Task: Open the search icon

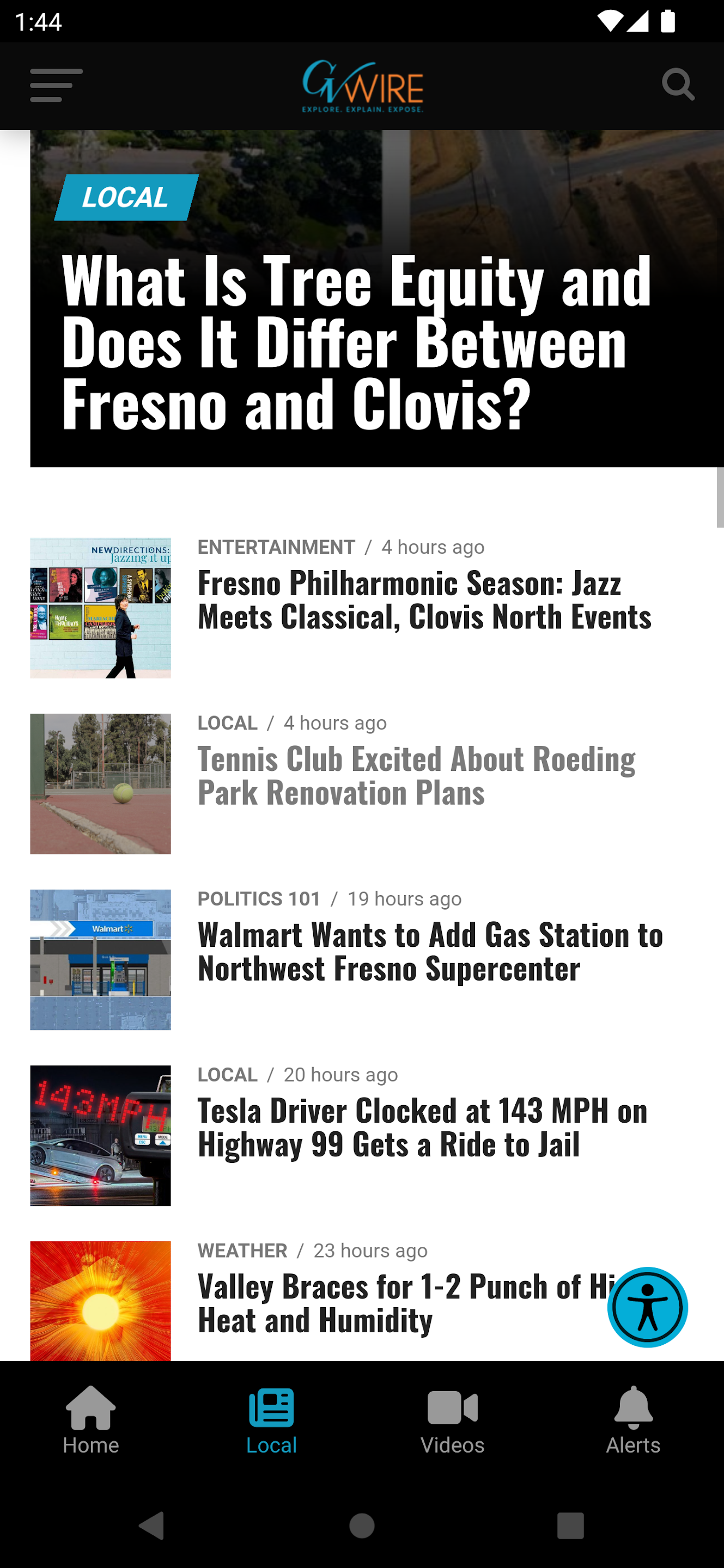Action: 678,84
